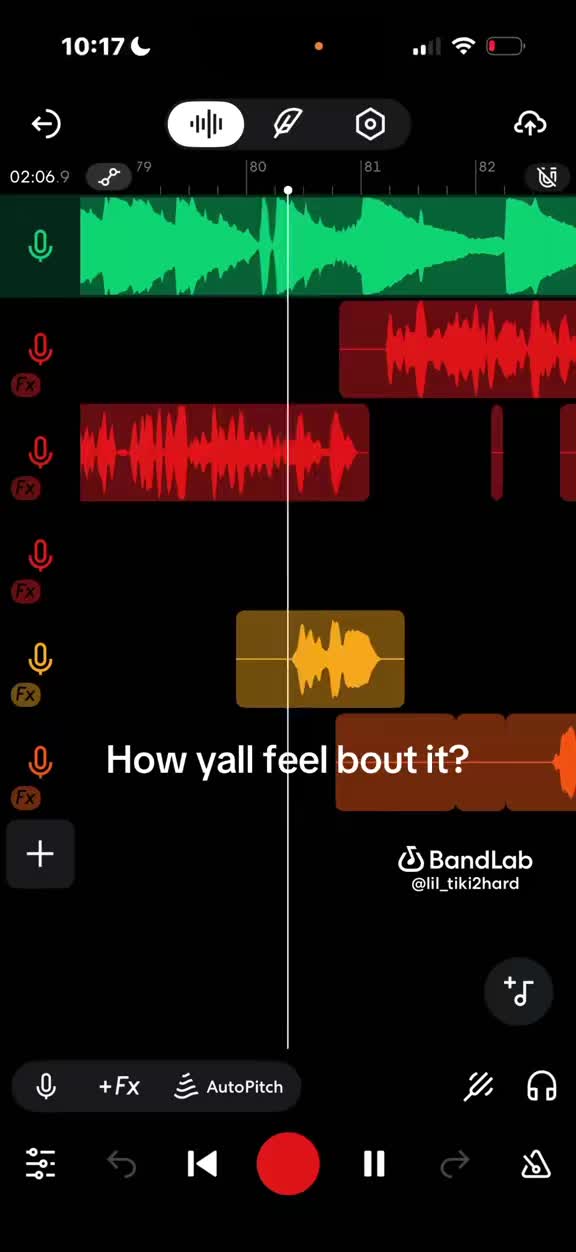Skip back to the beginning

point(202,1164)
